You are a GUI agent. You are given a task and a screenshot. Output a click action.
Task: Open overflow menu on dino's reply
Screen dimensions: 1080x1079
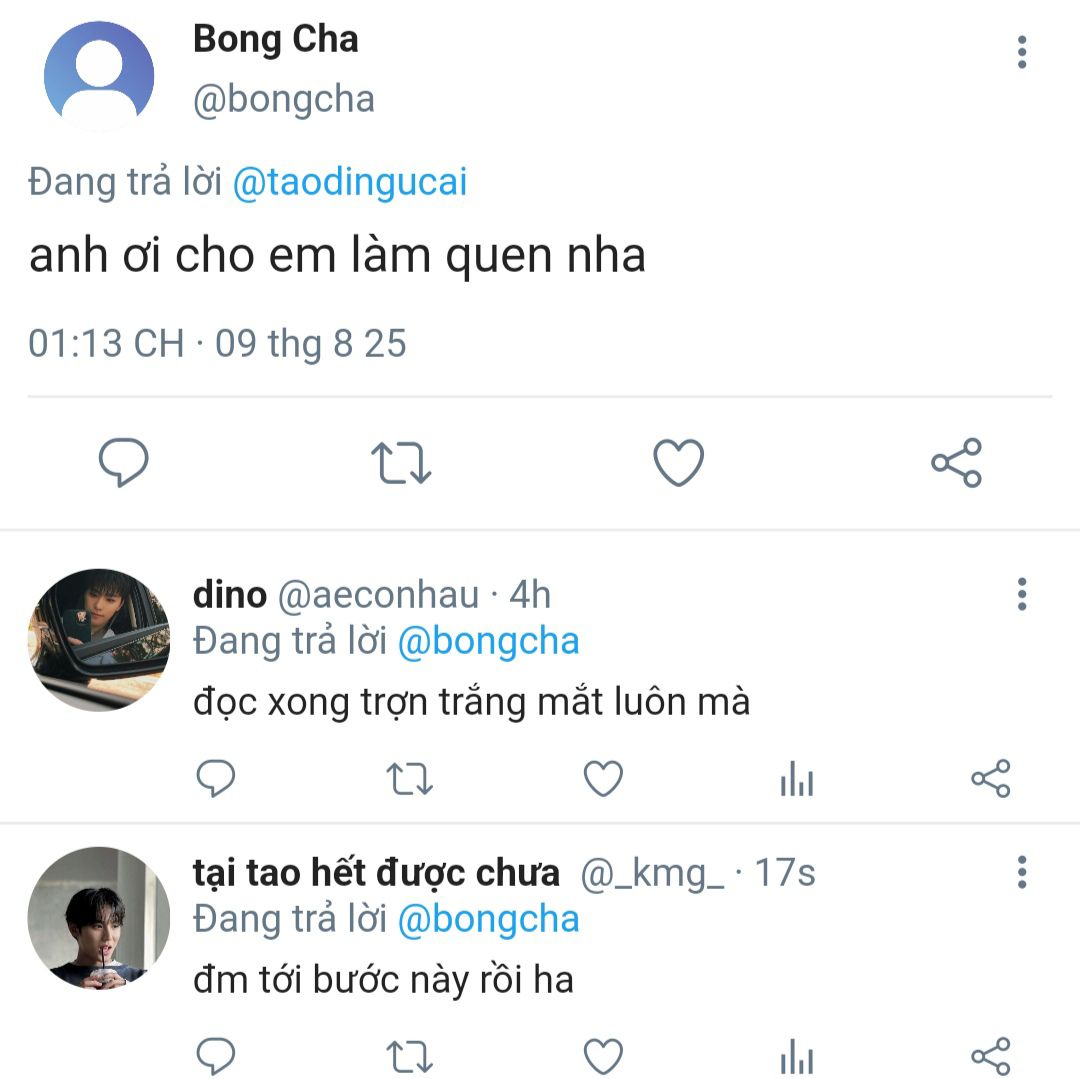point(1022,594)
